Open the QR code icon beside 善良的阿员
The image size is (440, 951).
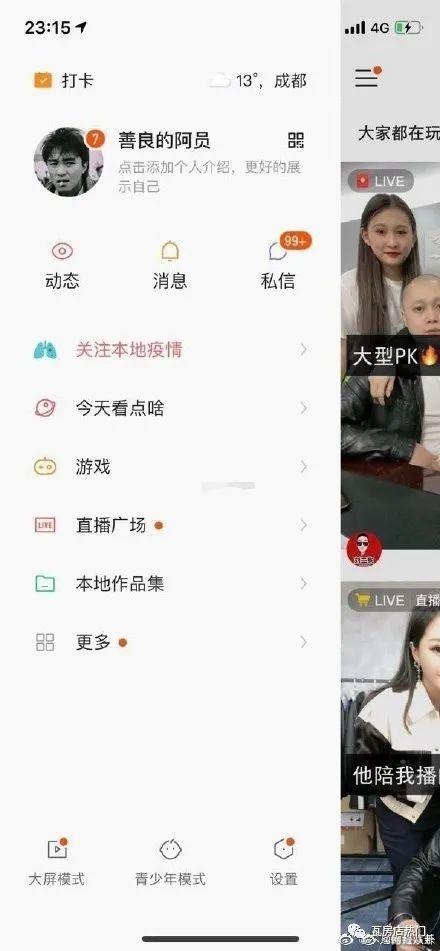(x=296, y=141)
